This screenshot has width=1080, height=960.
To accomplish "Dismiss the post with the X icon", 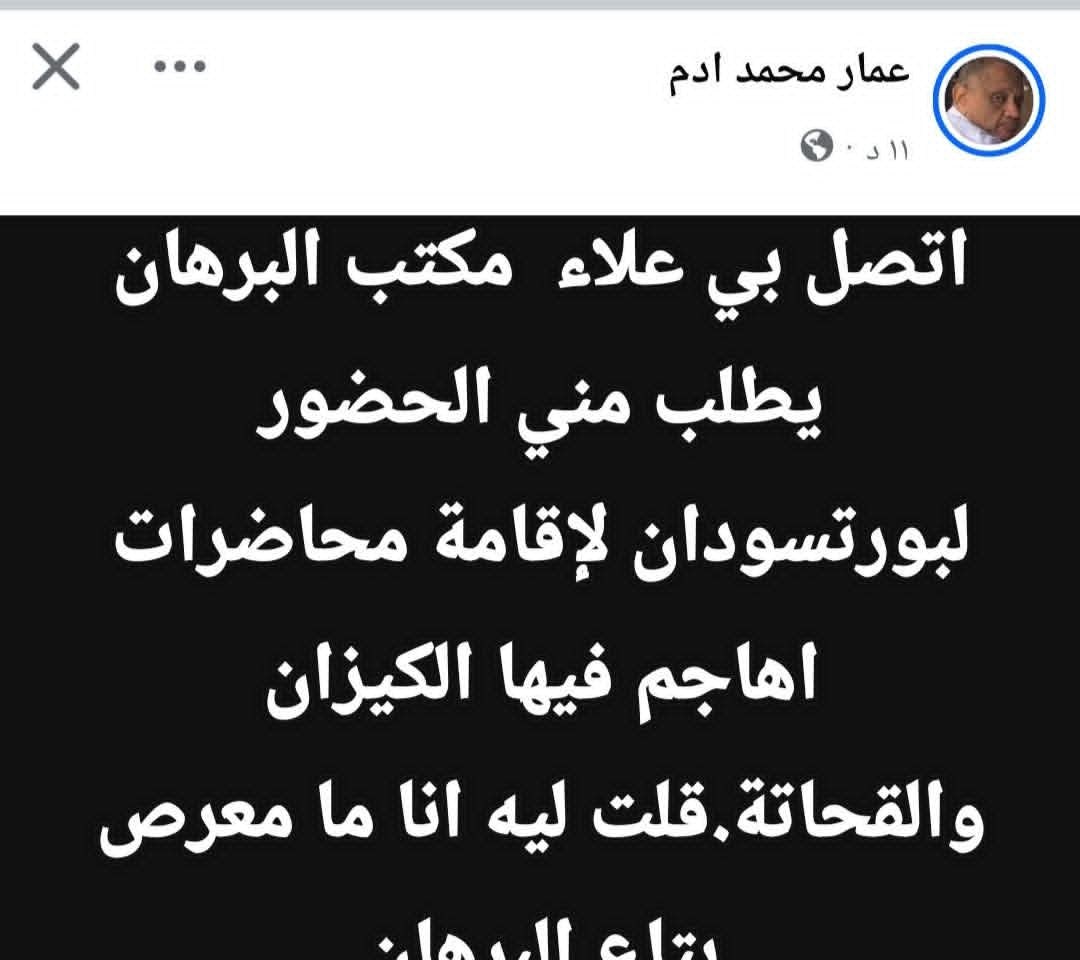I will click(56, 70).
